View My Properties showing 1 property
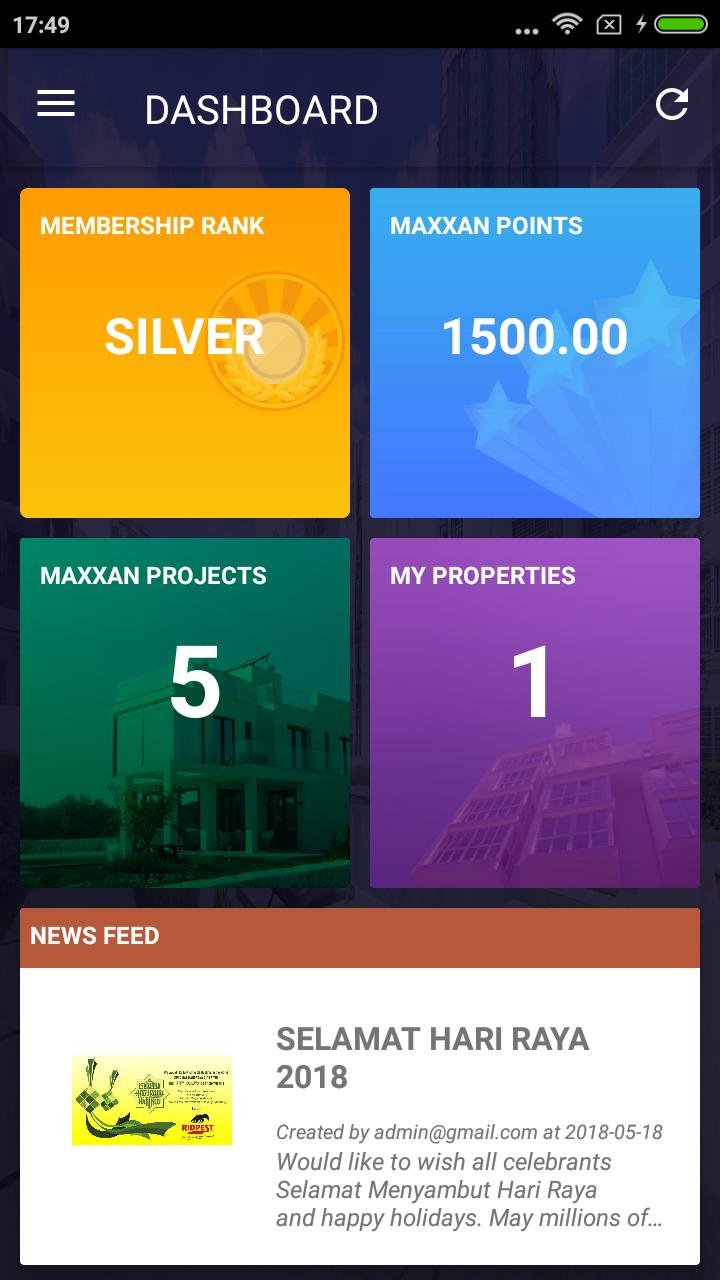 534,712
